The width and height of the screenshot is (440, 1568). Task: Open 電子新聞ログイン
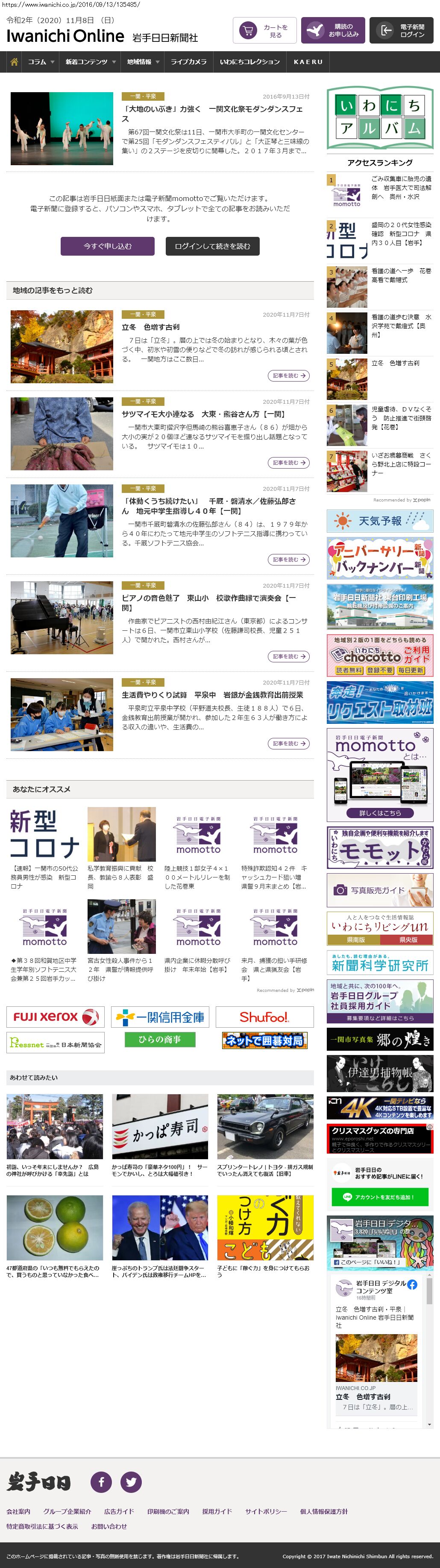coord(401,30)
